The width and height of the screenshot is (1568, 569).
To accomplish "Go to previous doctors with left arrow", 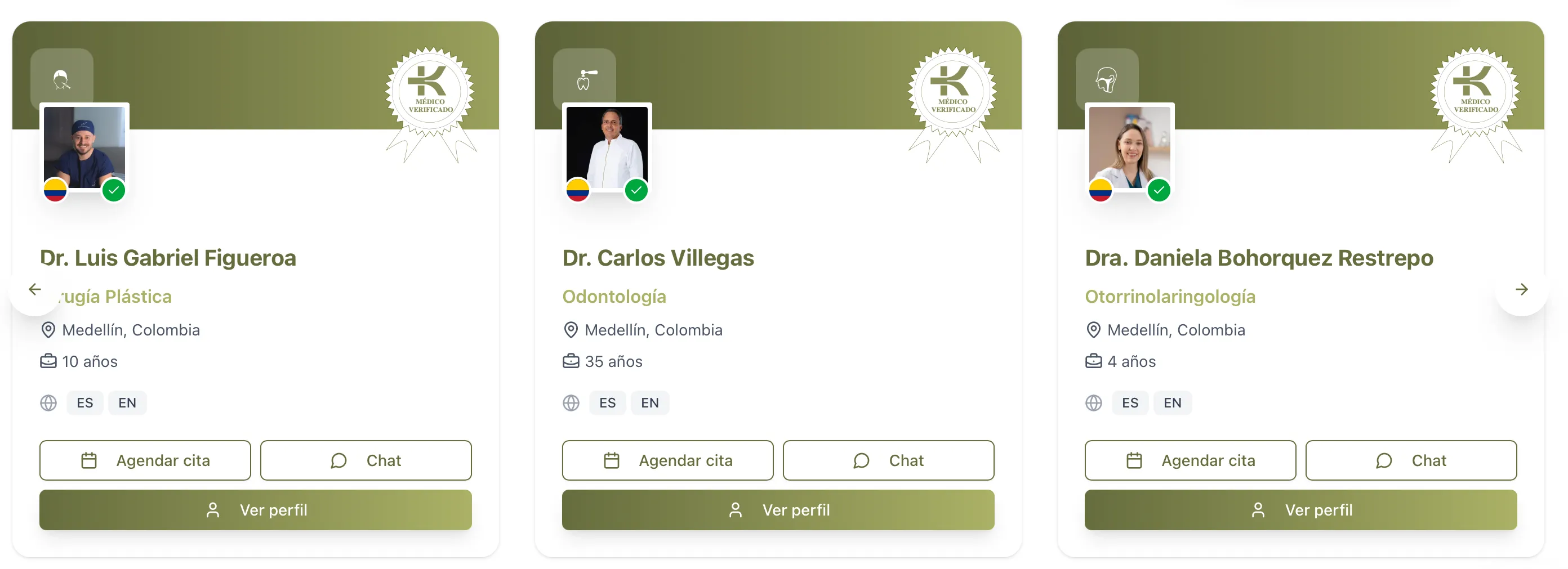I will coord(35,289).
